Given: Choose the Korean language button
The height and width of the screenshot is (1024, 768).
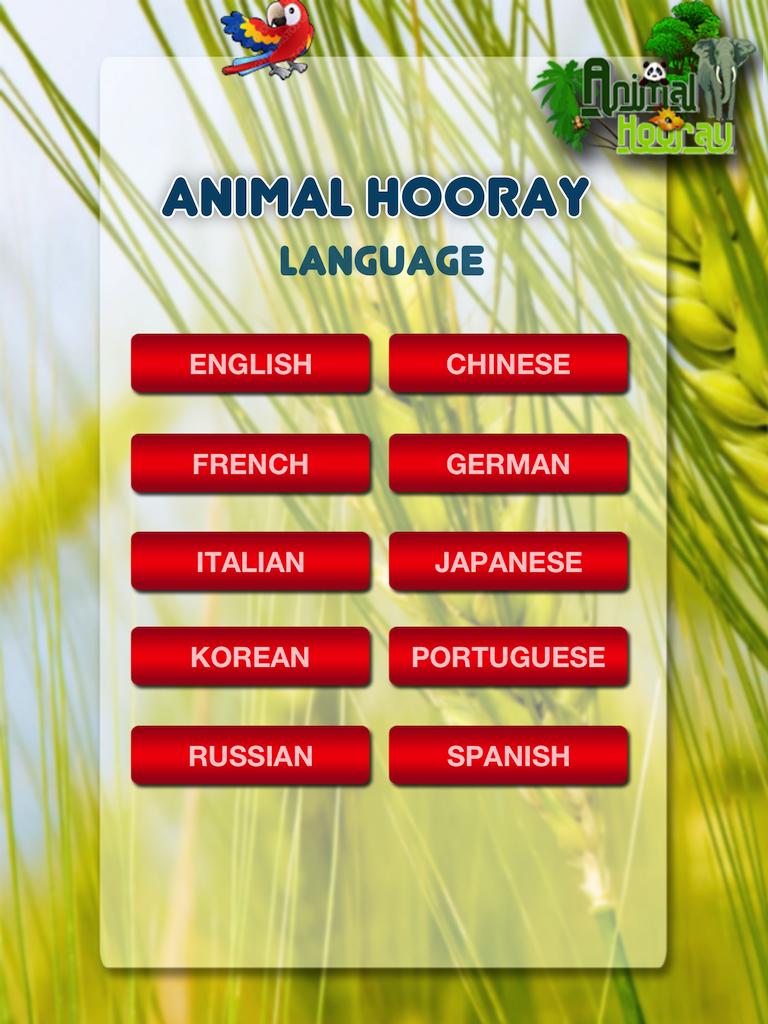Looking at the screenshot, I should coord(250,657).
